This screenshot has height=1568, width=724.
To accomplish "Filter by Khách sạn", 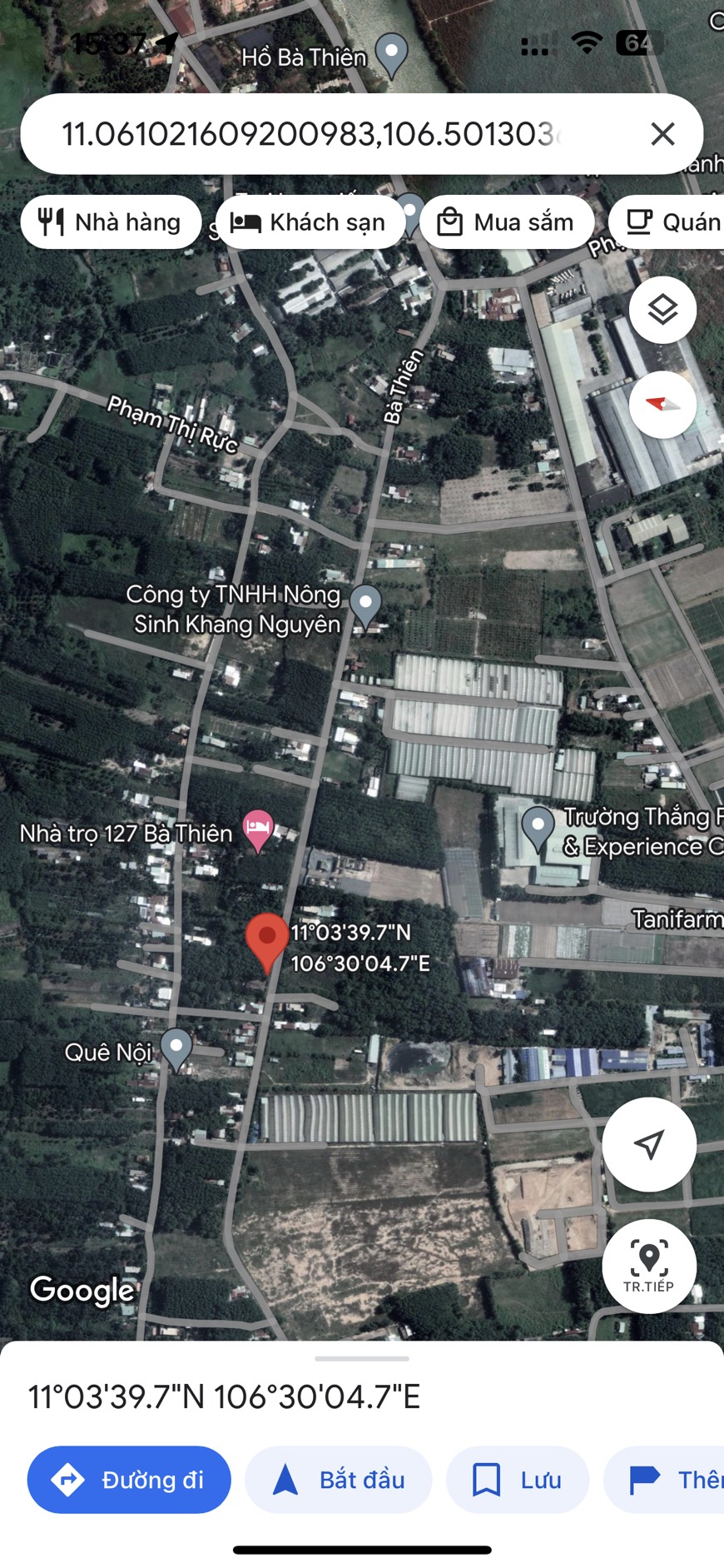I will tap(310, 222).
